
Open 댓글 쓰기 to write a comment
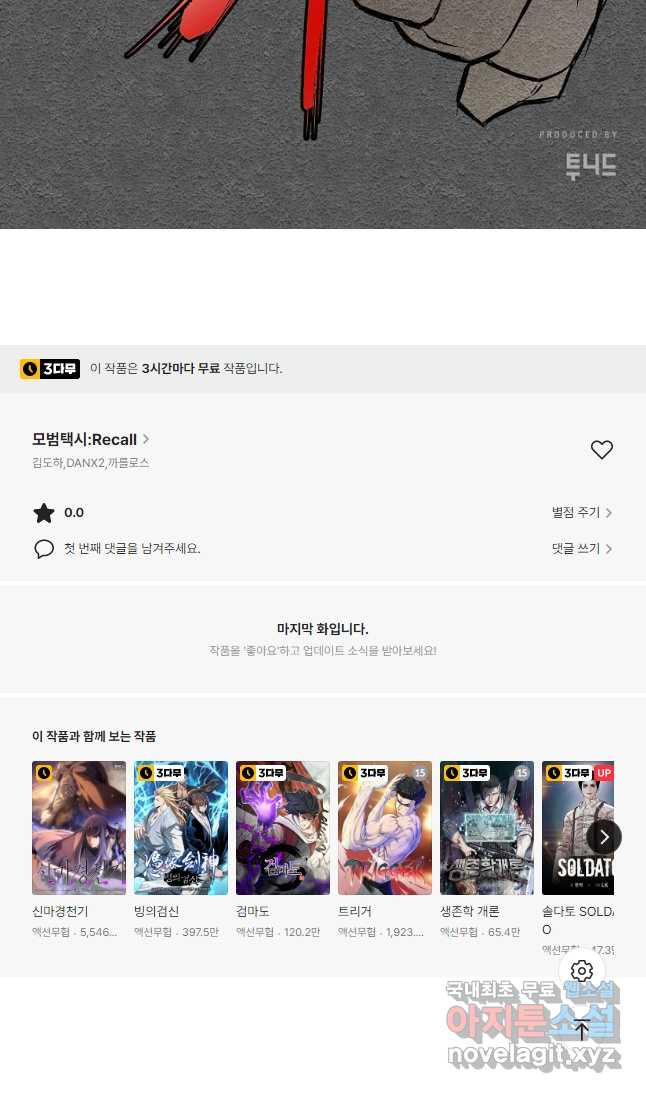pos(581,549)
